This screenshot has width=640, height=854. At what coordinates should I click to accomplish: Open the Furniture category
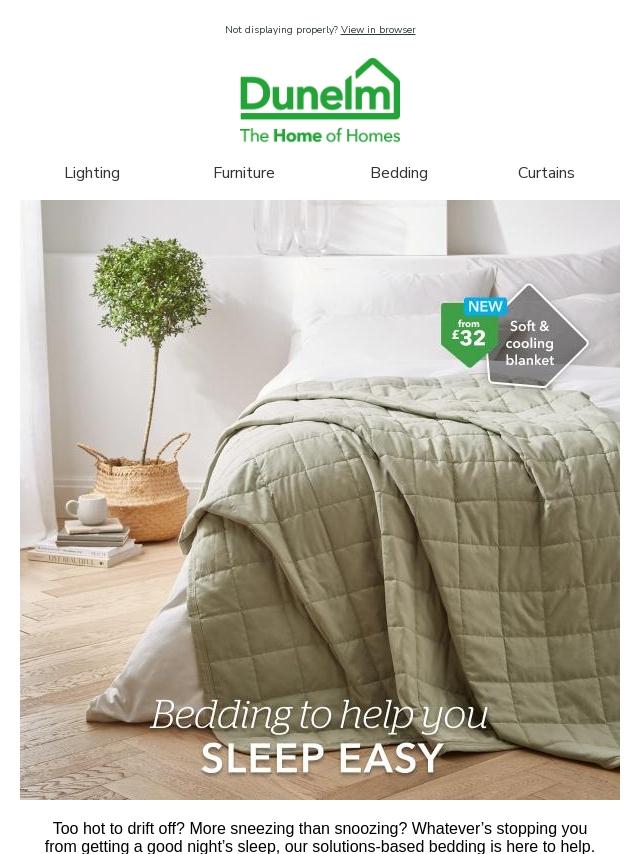[x=244, y=173]
